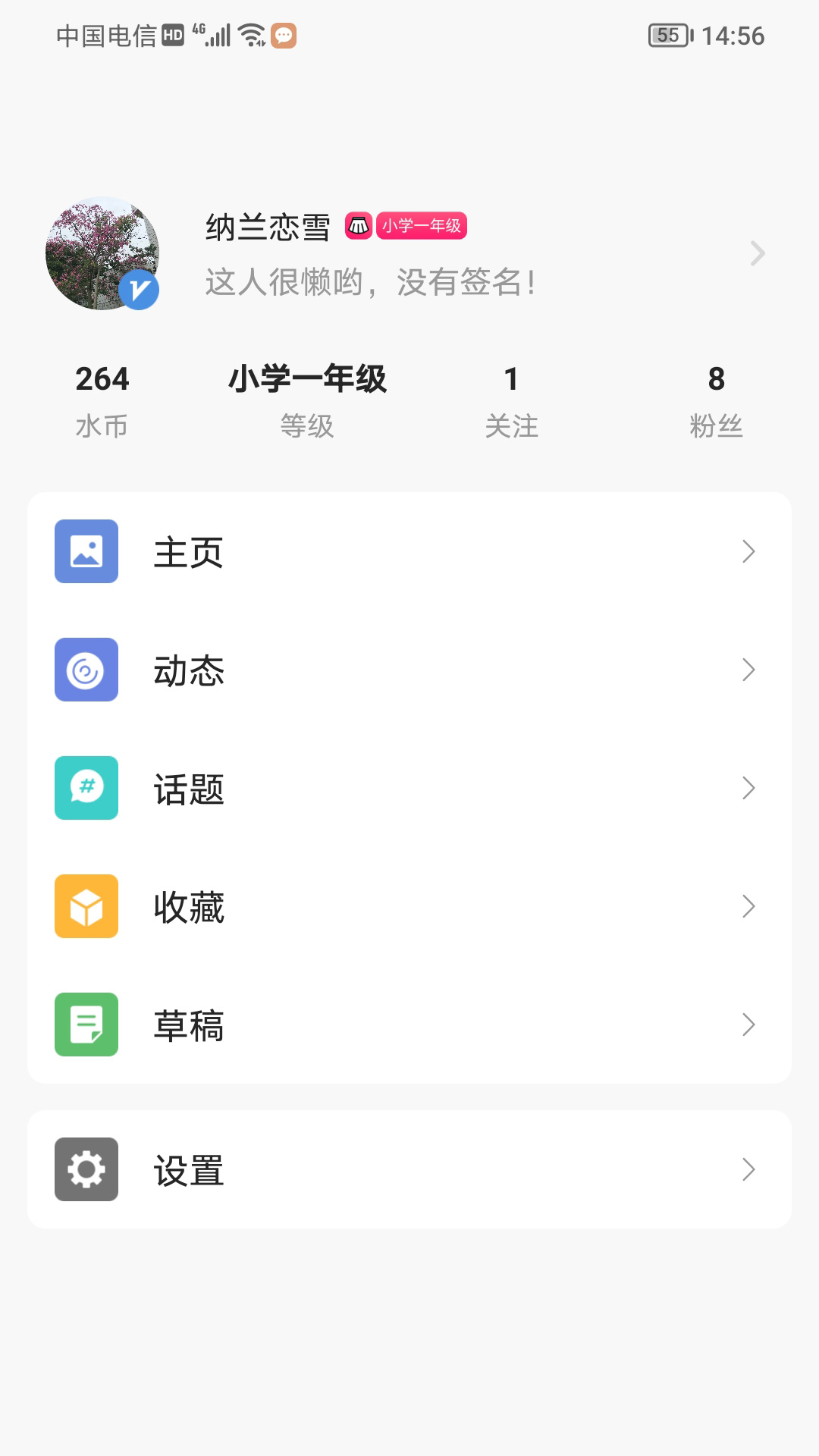Click the yellow 收藏 box icon
819x1456 pixels.
[86, 906]
